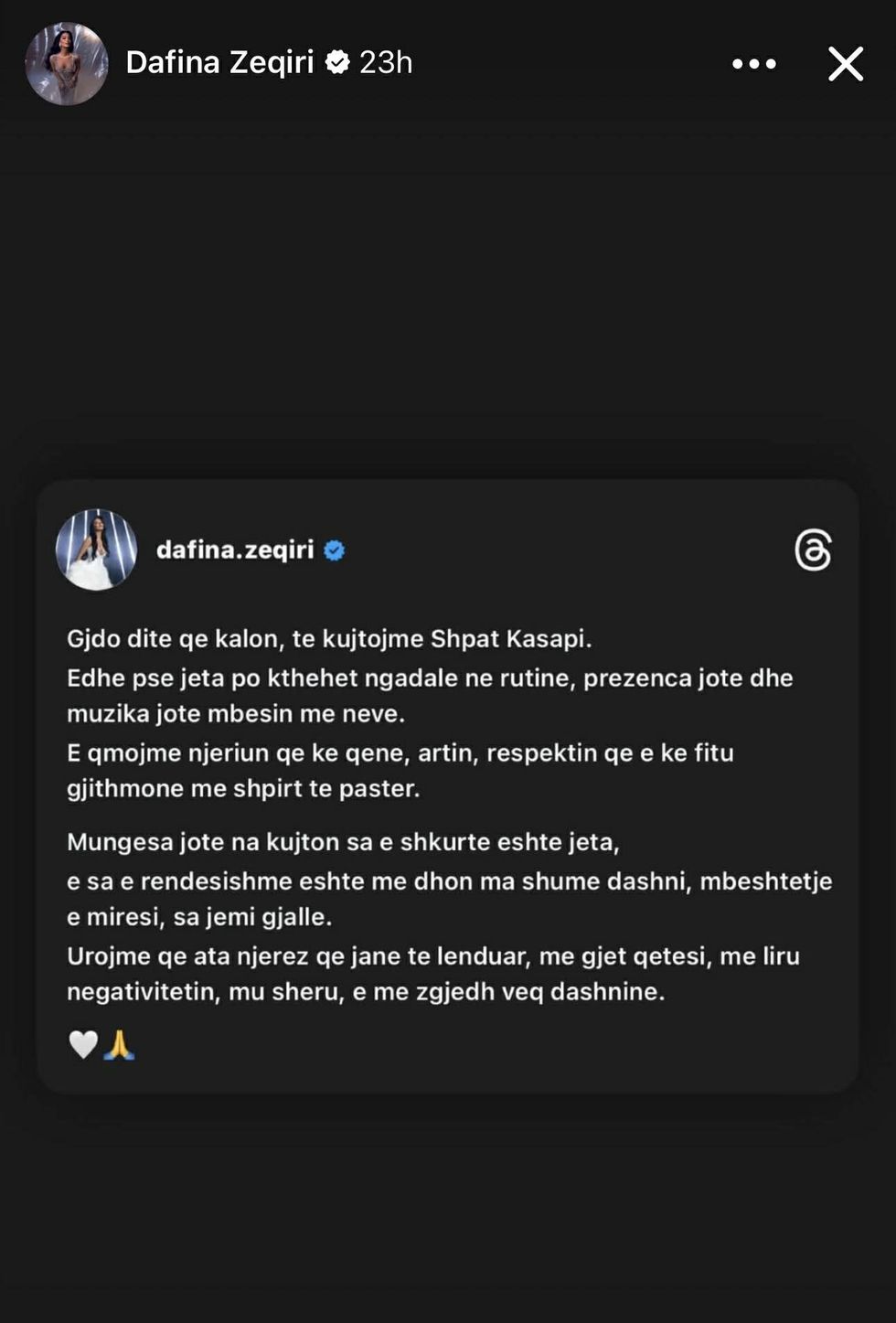Tap the Dafina Zeqiri username
Image resolution: width=896 pixels, height=1323 pixels.
click(219, 62)
